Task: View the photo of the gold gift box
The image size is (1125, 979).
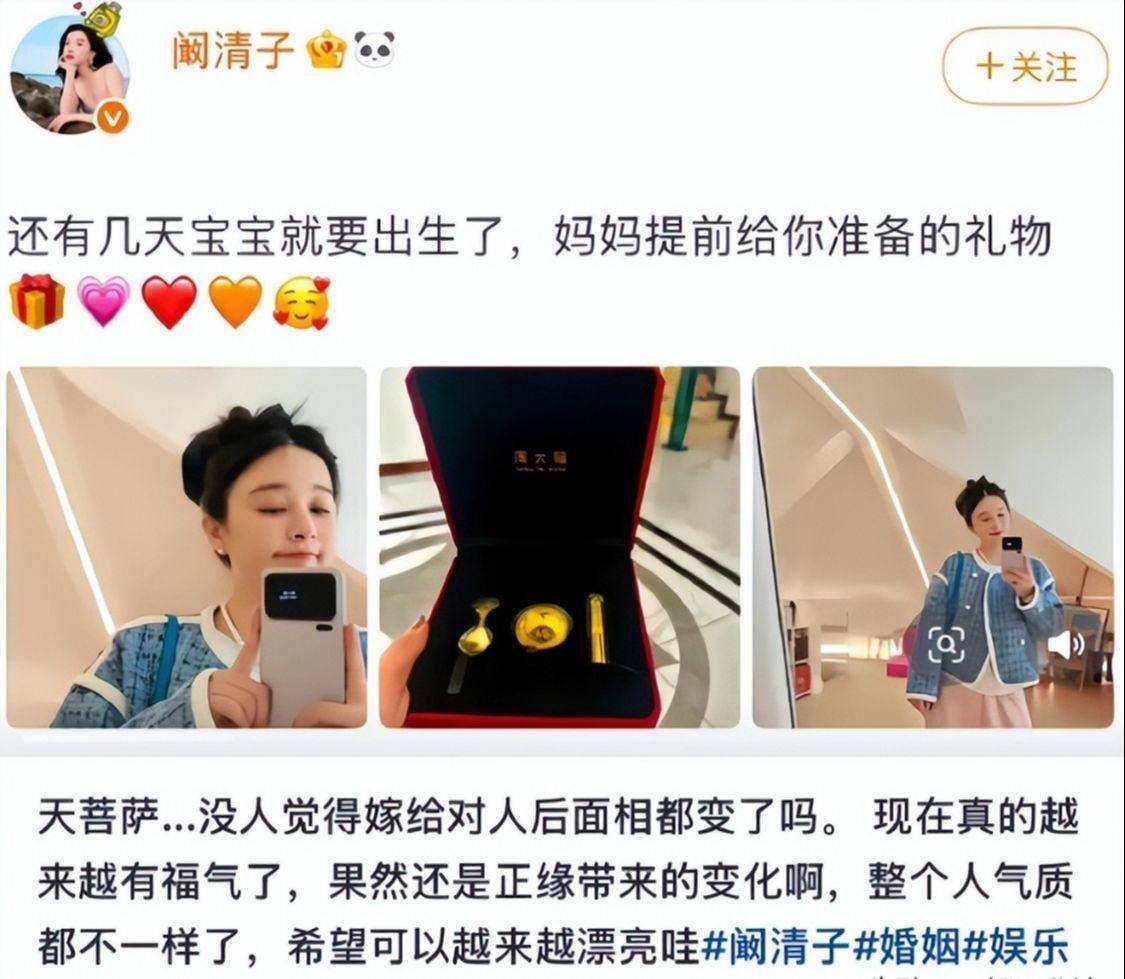Action: click(x=560, y=547)
